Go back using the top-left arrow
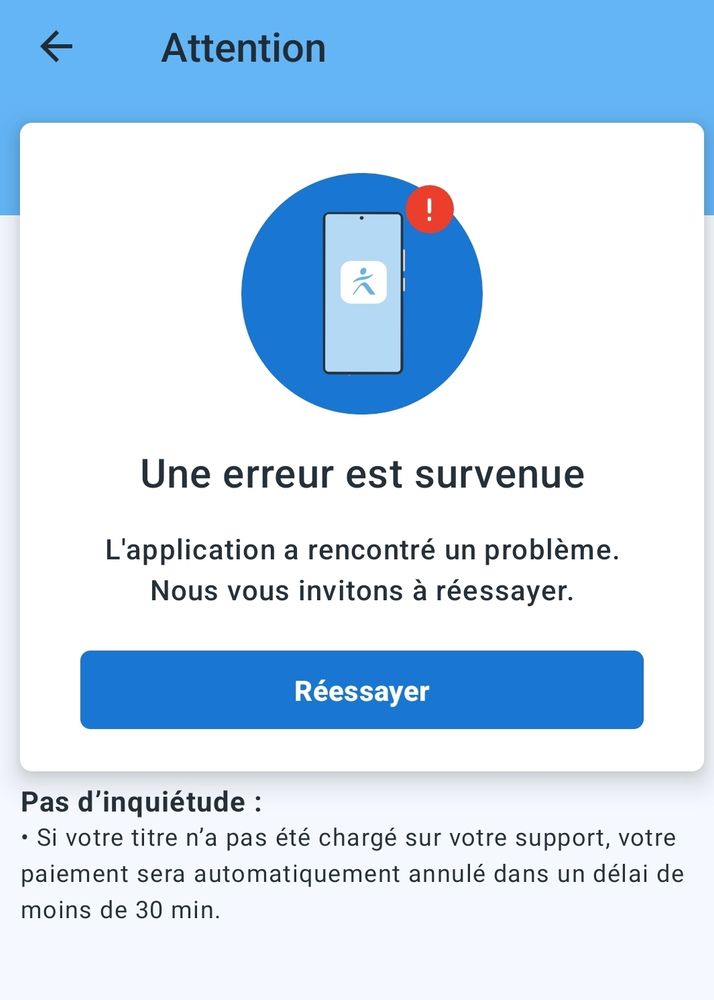714x1000 pixels. tap(56, 47)
